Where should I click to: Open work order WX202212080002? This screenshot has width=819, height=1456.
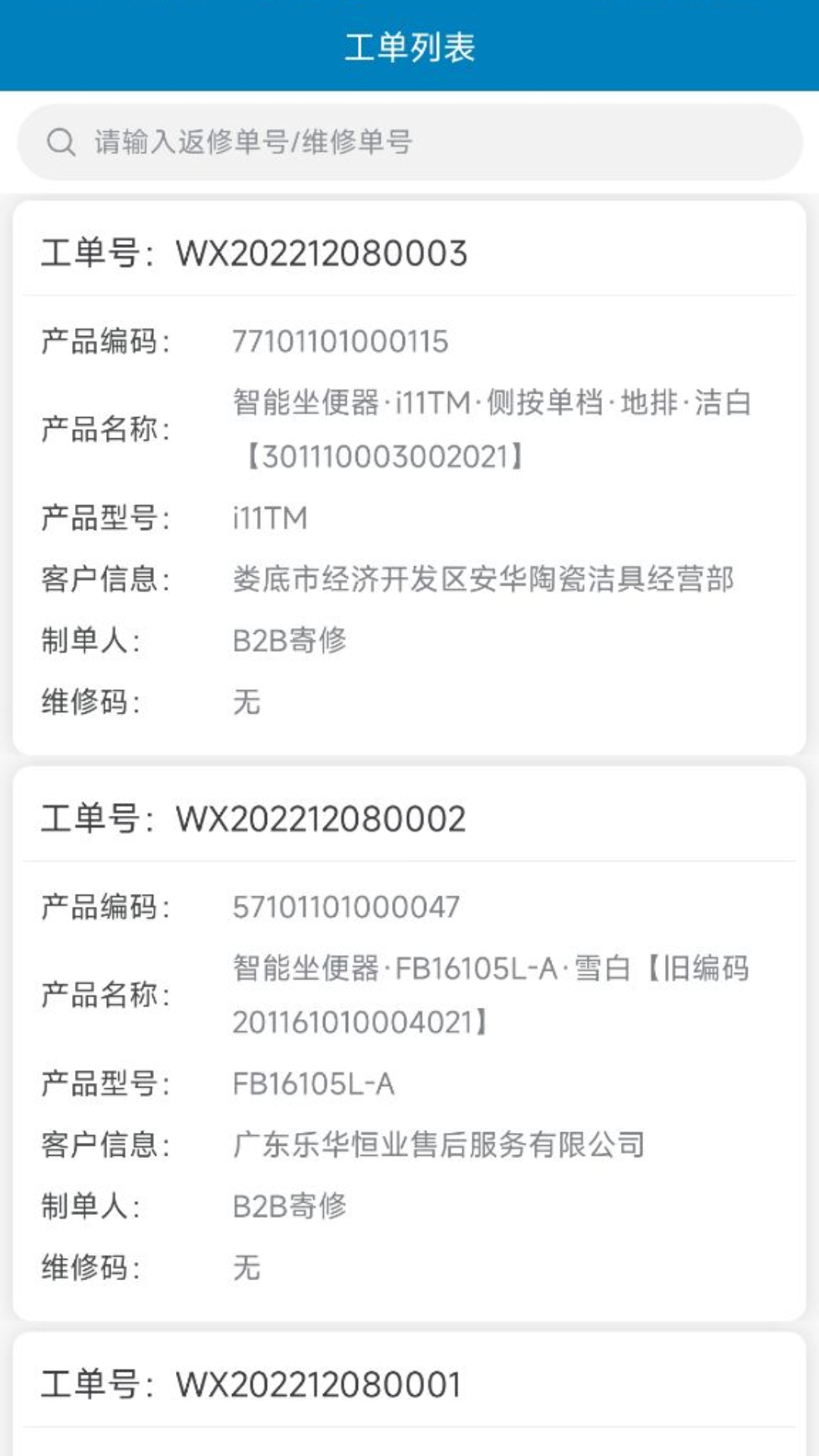point(409,1043)
